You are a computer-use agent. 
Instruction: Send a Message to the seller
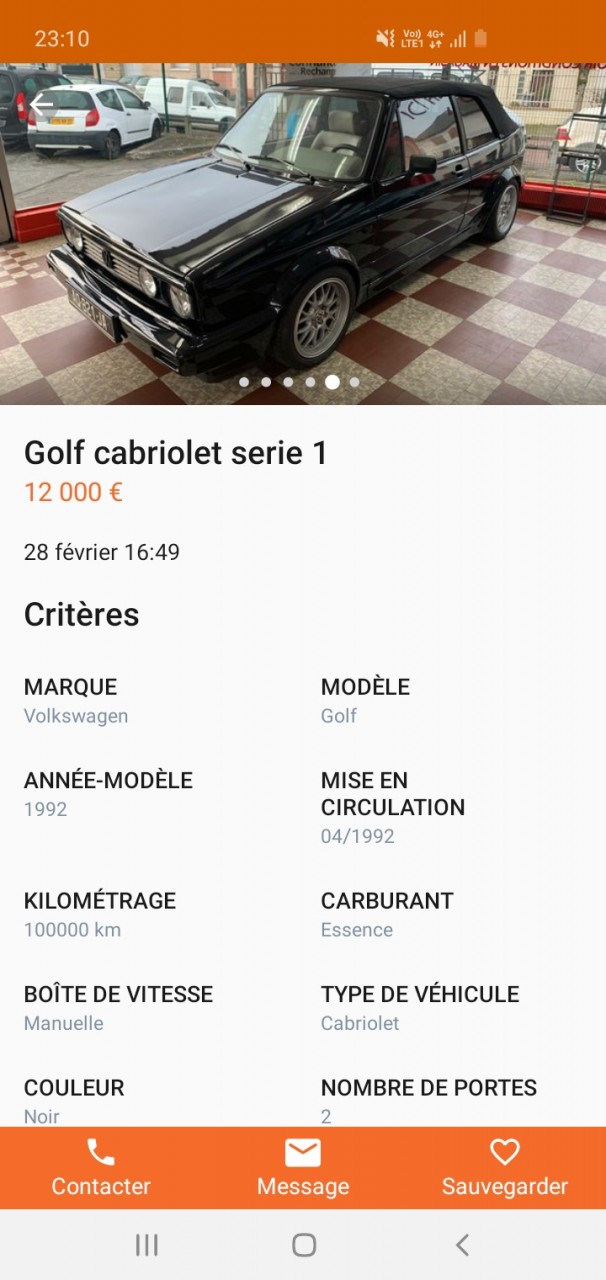(303, 1168)
